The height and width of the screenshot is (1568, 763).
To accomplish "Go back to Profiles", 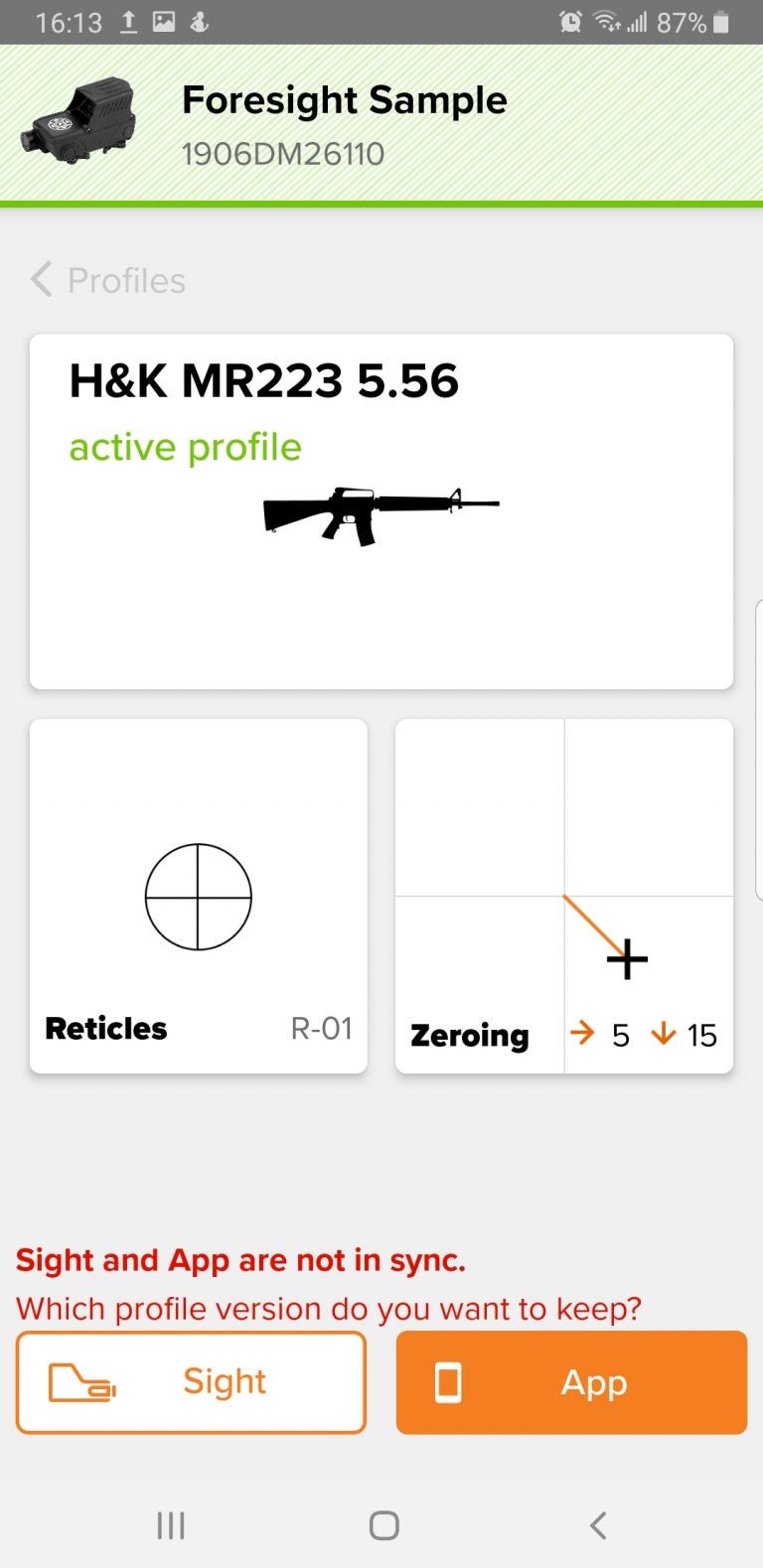I will point(108,280).
